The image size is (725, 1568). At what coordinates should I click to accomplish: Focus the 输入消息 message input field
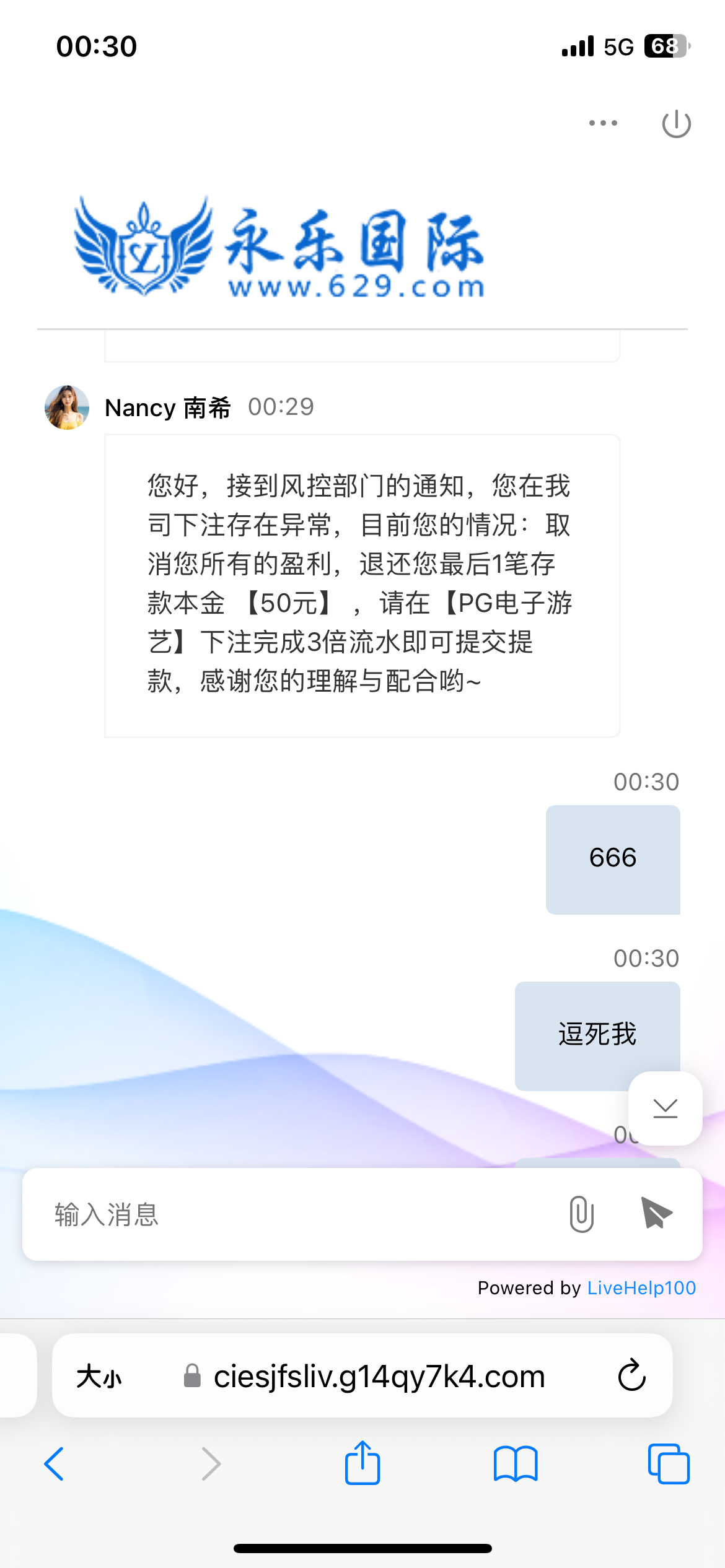tap(297, 1214)
